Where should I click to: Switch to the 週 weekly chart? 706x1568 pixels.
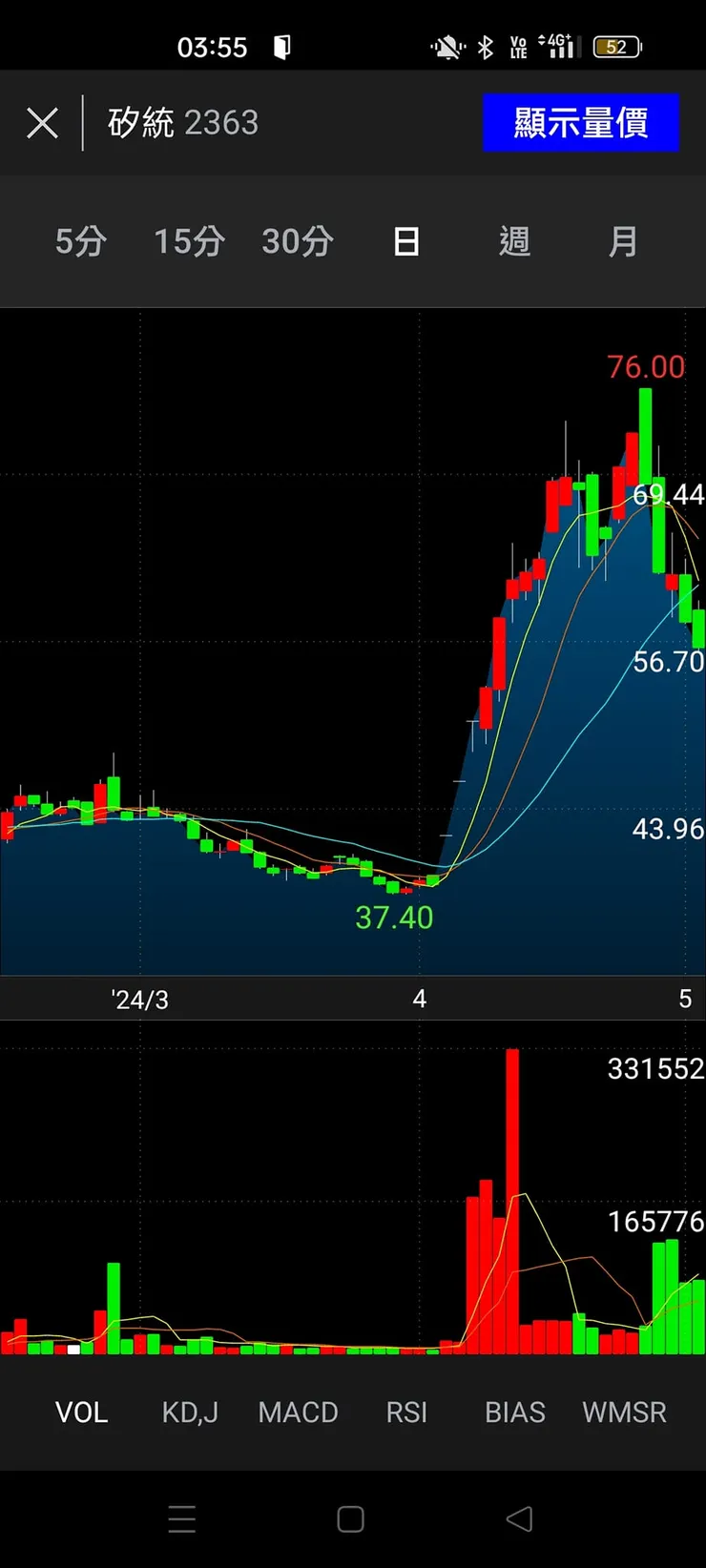(x=514, y=241)
